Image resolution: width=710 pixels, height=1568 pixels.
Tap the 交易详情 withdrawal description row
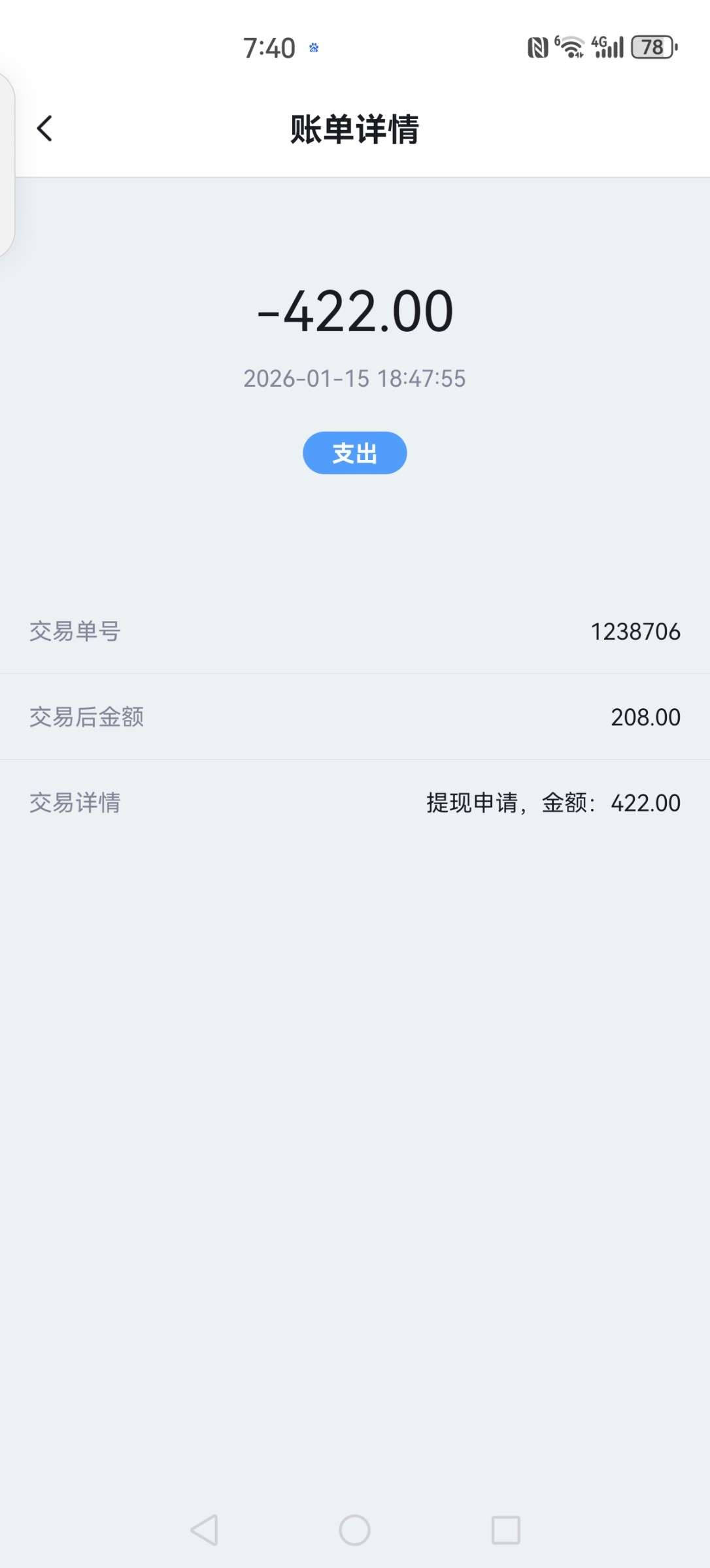355,803
